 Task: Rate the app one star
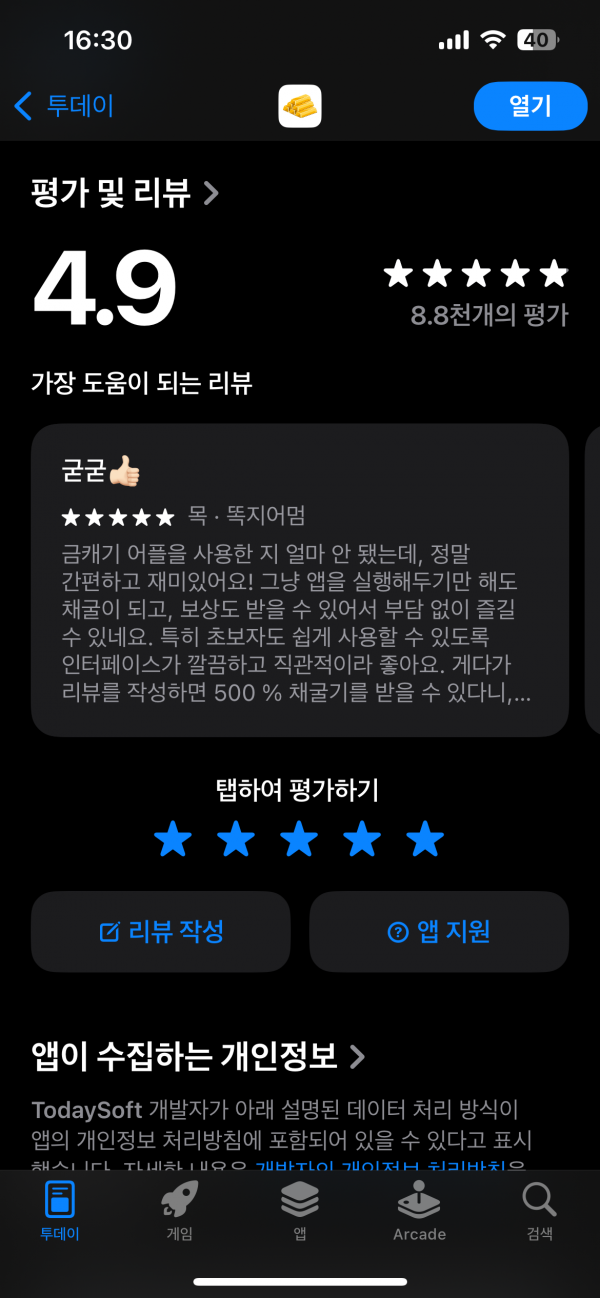point(172,840)
